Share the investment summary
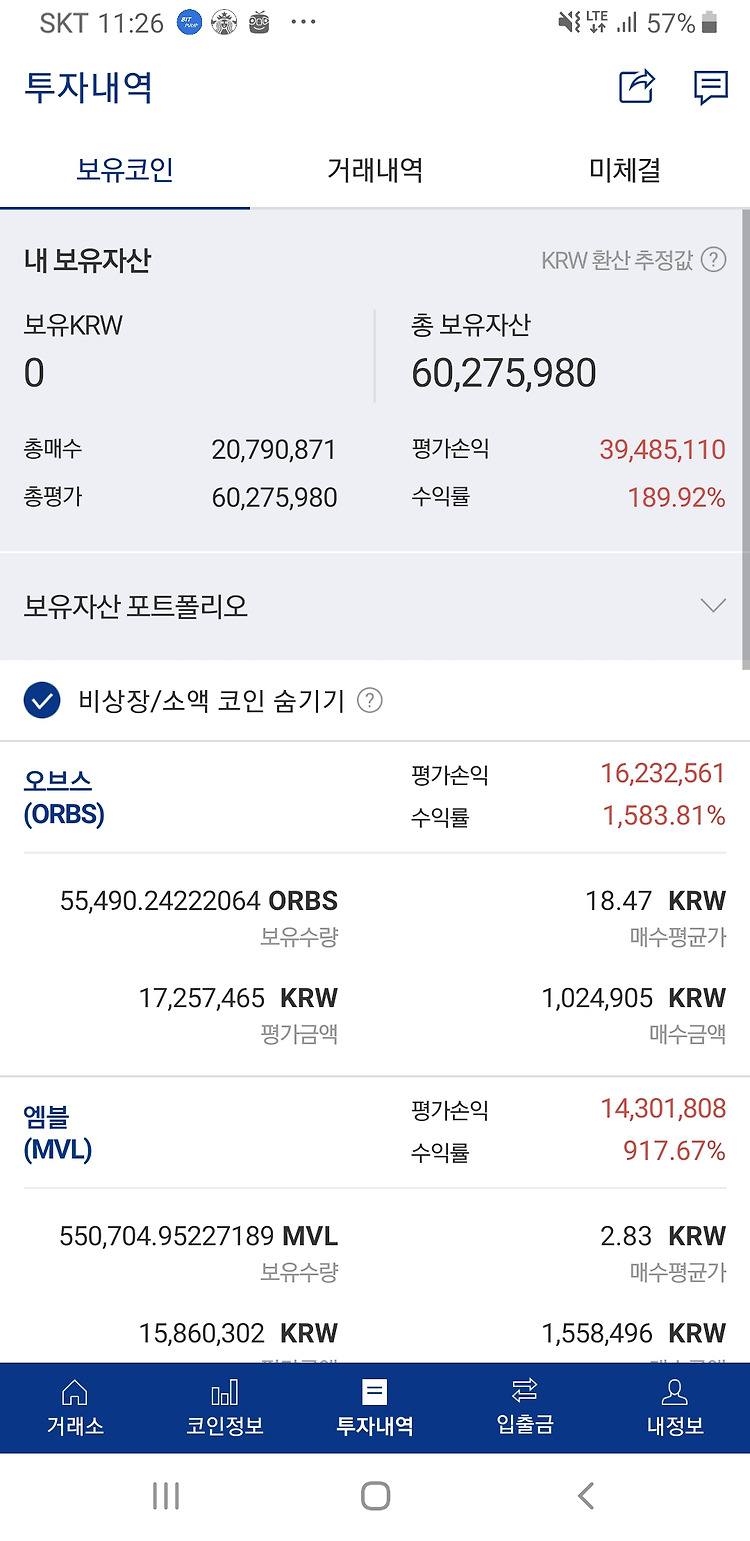The image size is (750, 1541). (x=637, y=86)
